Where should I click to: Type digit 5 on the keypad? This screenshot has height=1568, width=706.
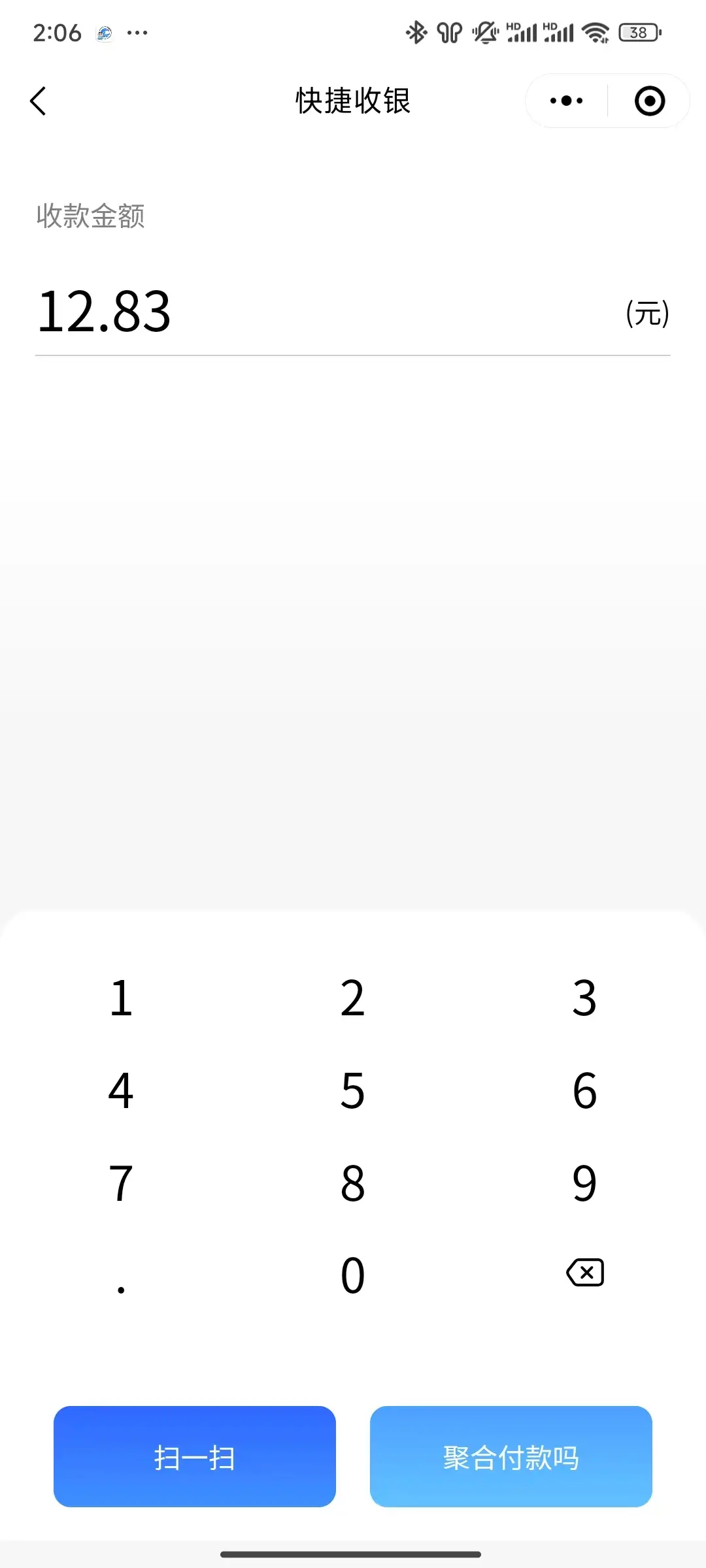coord(352,1091)
